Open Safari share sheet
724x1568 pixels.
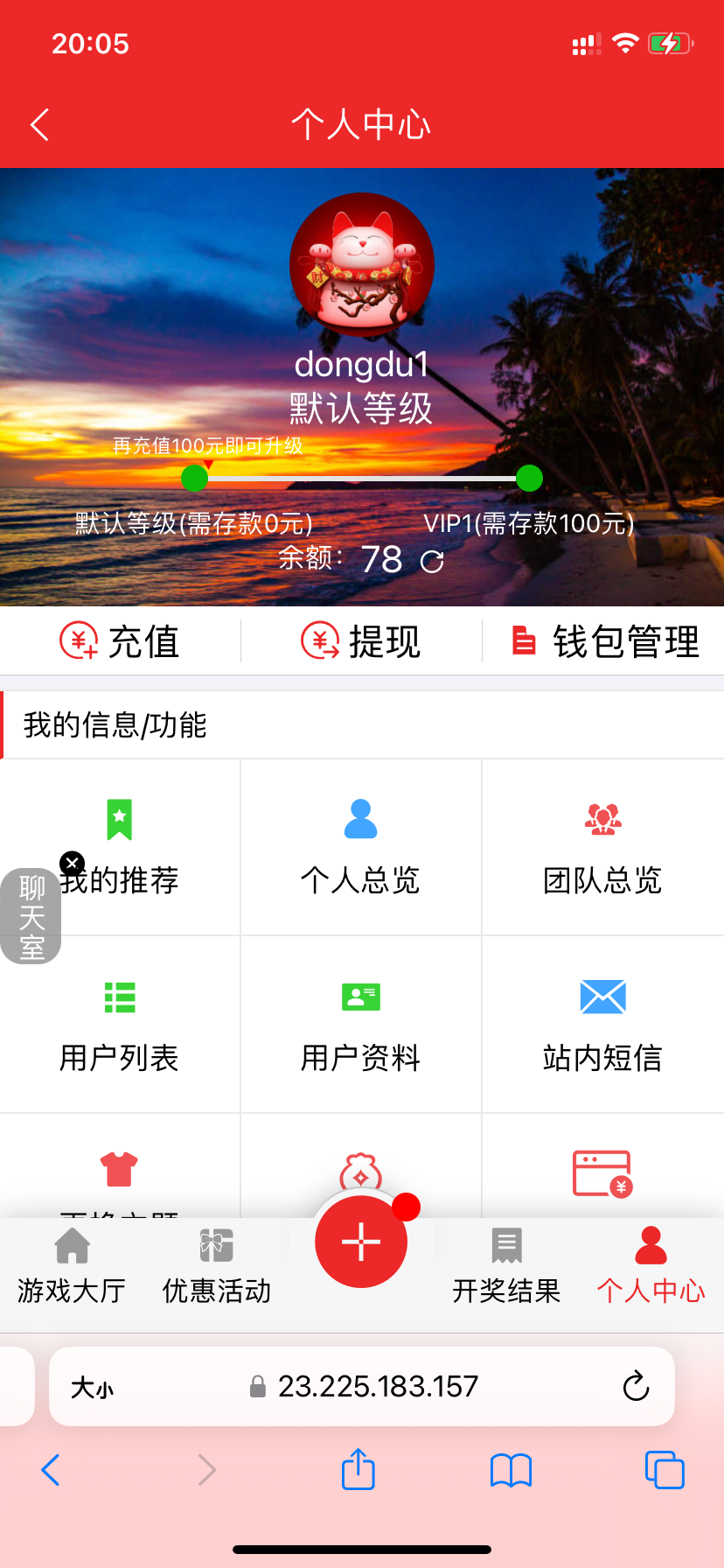click(359, 1469)
